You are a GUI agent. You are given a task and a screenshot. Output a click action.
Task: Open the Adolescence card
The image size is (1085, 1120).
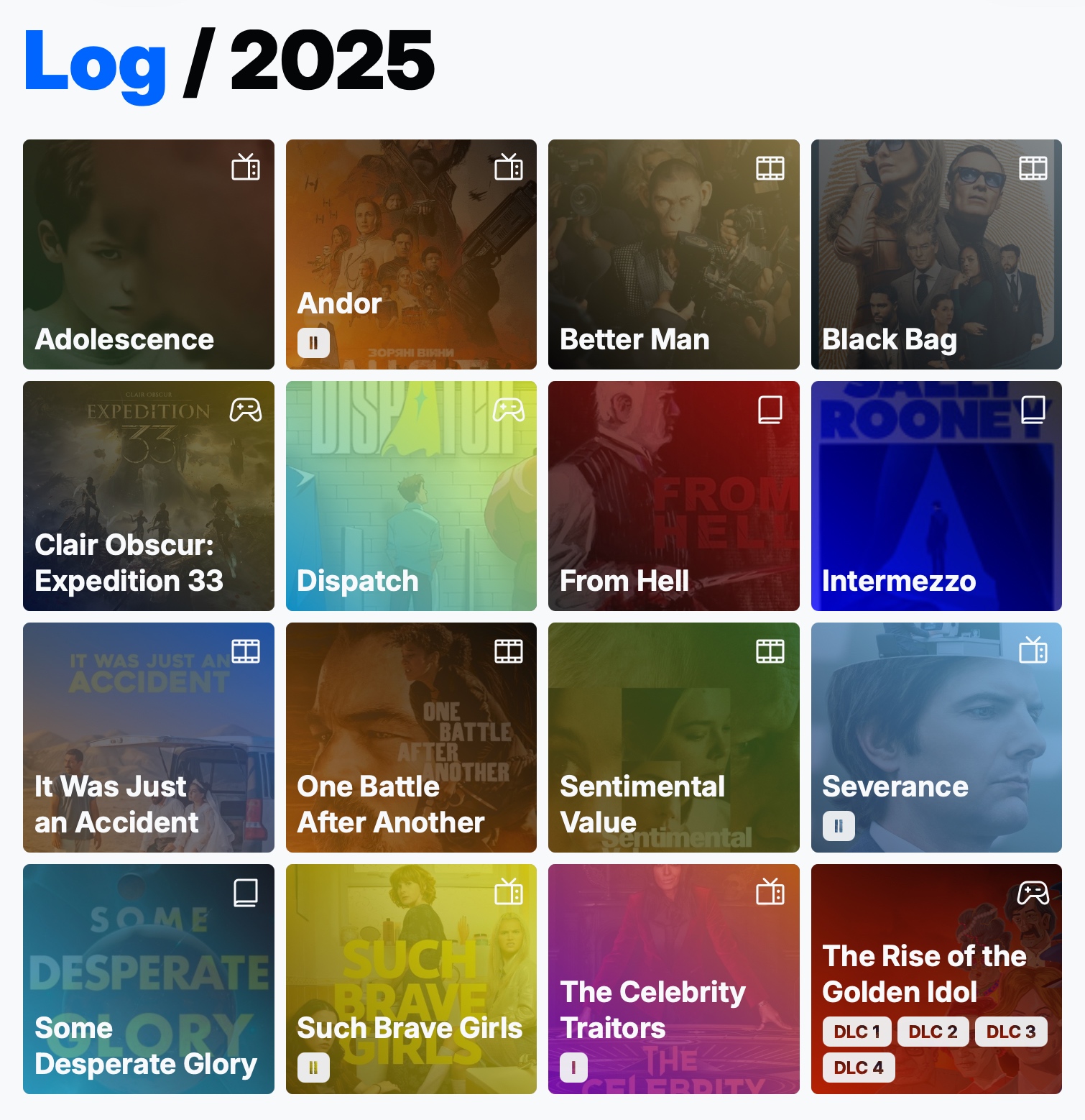[x=148, y=254]
